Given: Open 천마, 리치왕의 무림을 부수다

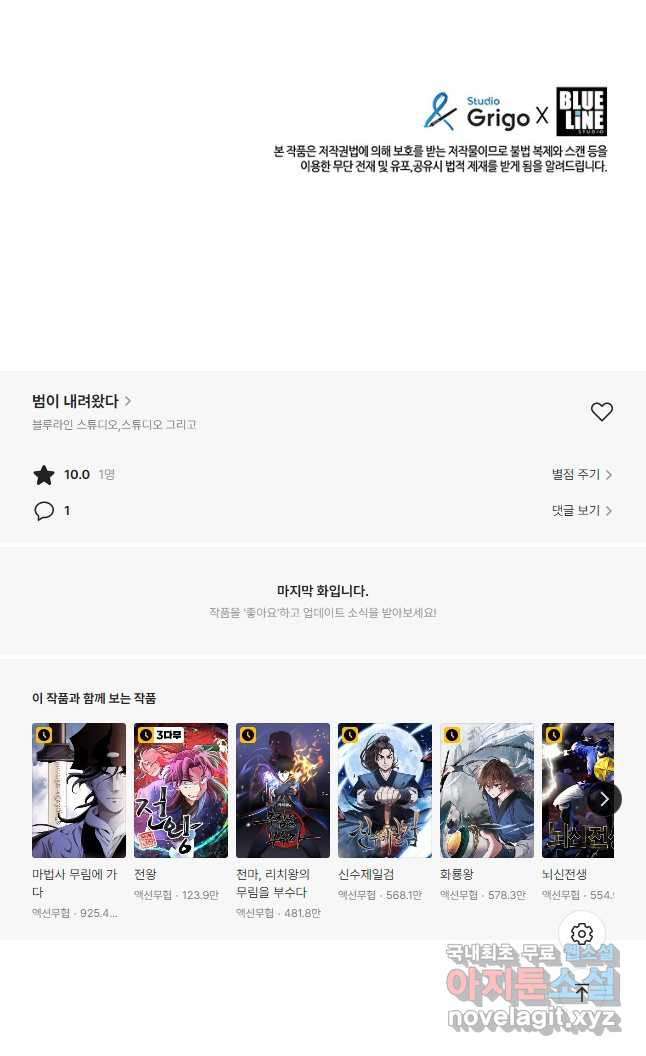Looking at the screenshot, I should pos(283,790).
